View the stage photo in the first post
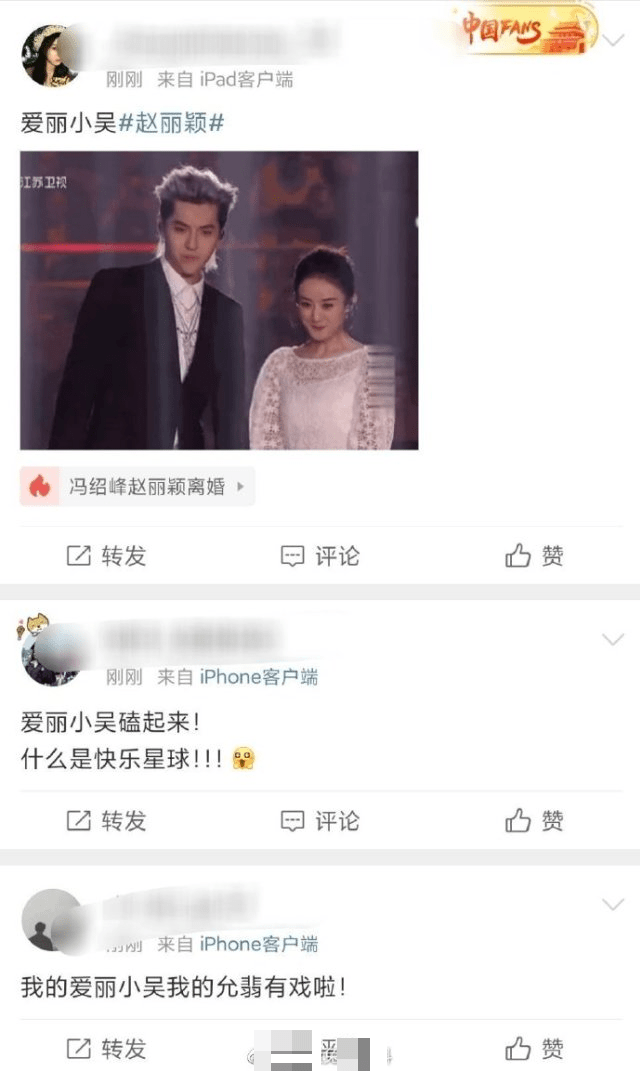640x1071 pixels. (x=219, y=301)
